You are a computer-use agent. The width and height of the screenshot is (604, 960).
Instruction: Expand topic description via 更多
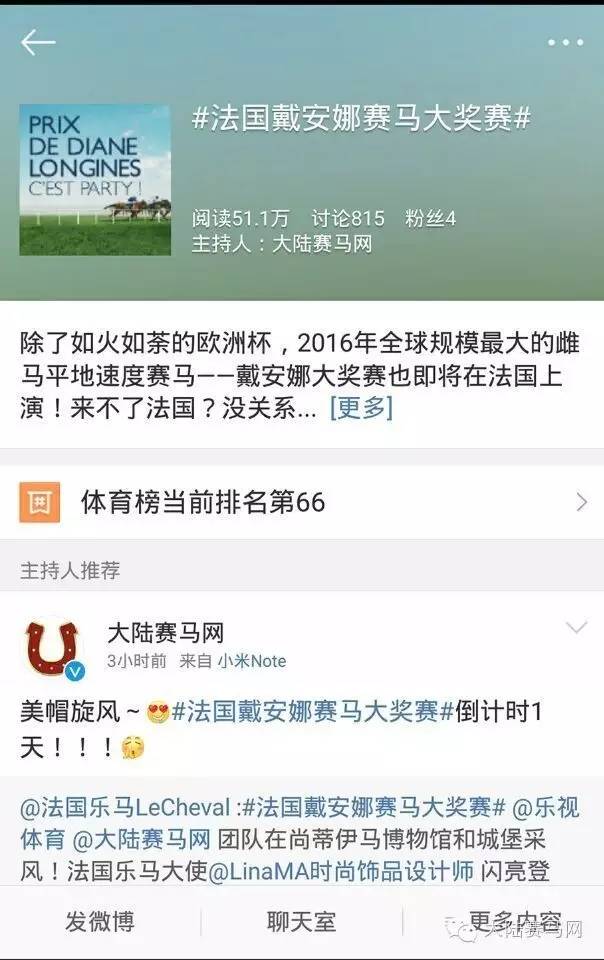tap(360, 407)
